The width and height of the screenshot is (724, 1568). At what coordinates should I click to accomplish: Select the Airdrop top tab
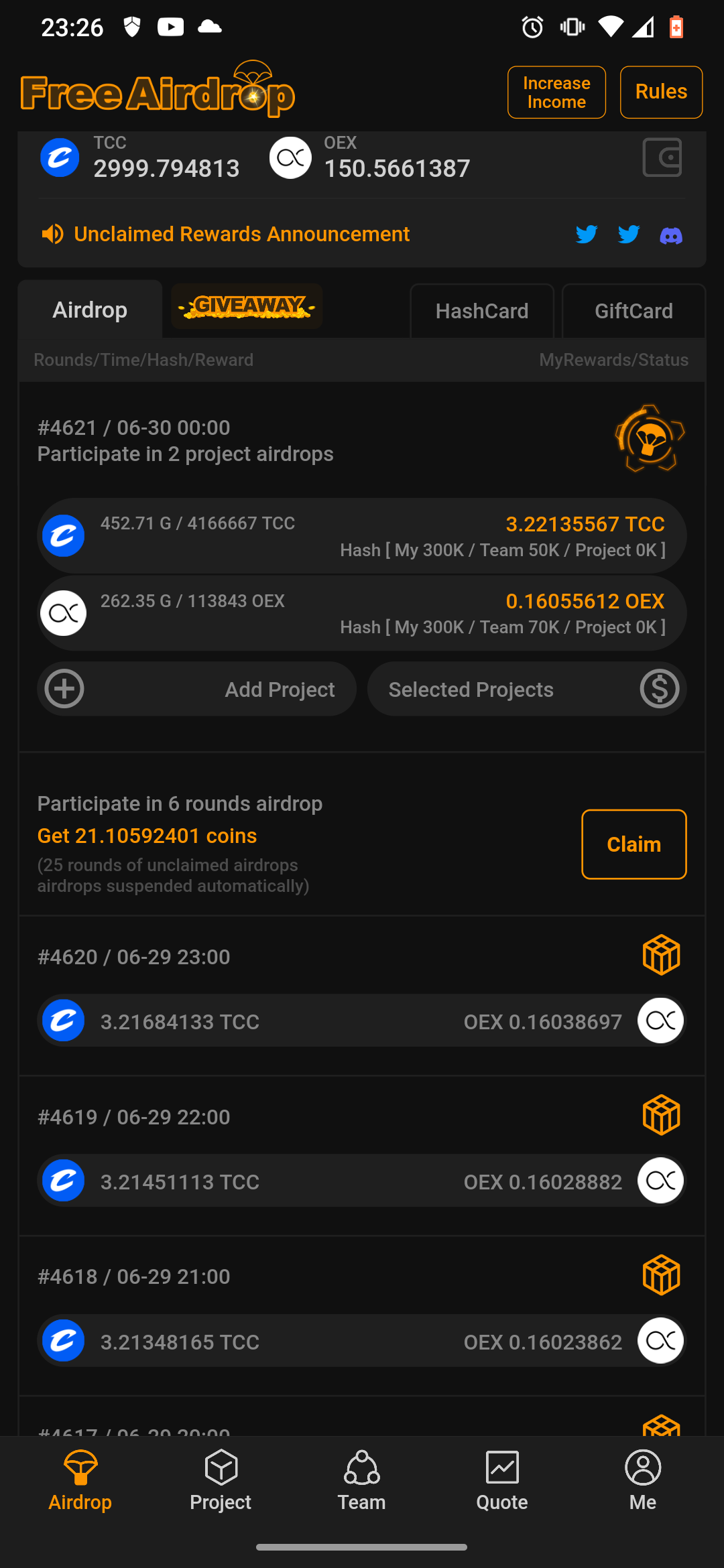click(90, 310)
